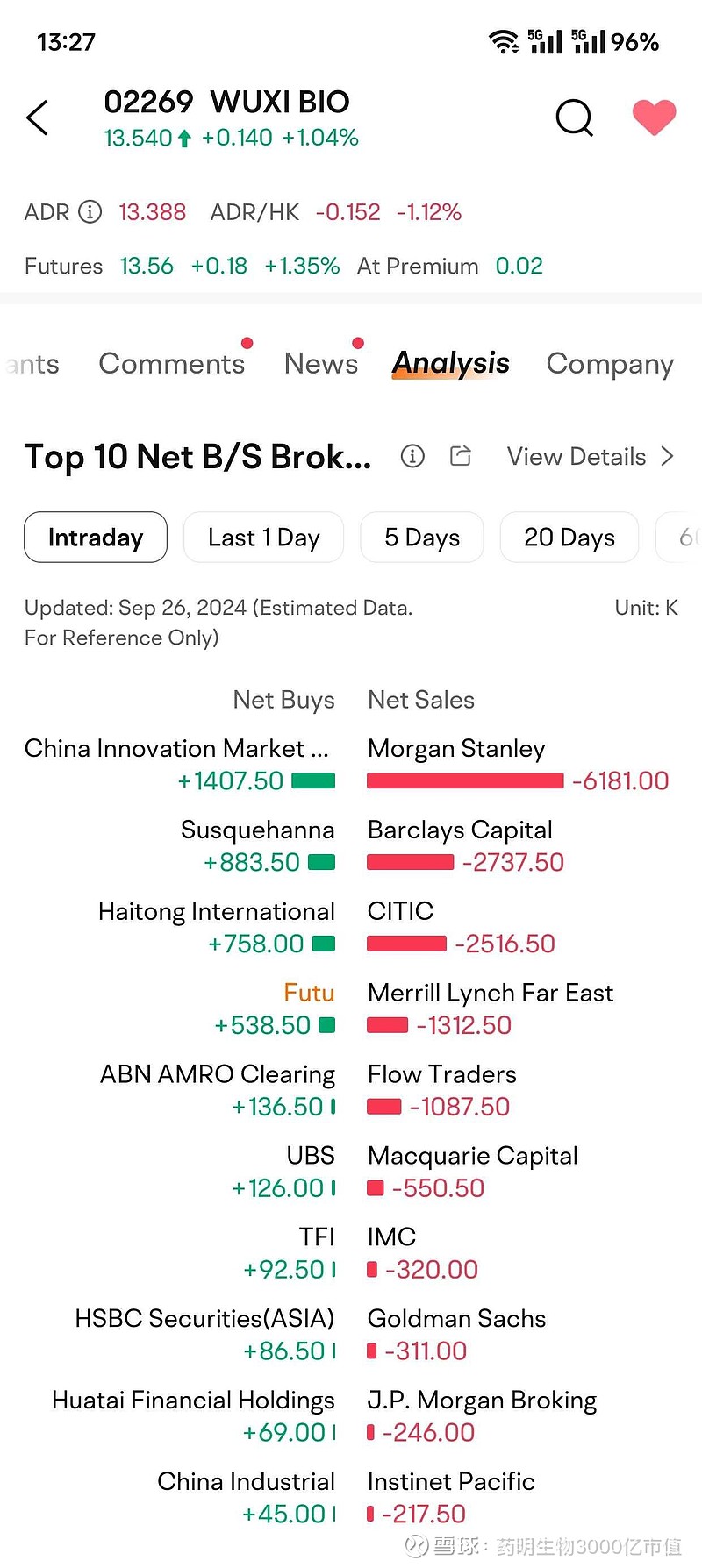Switch to the News tab
Screen dimensions: 702x1568
[x=320, y=363]
